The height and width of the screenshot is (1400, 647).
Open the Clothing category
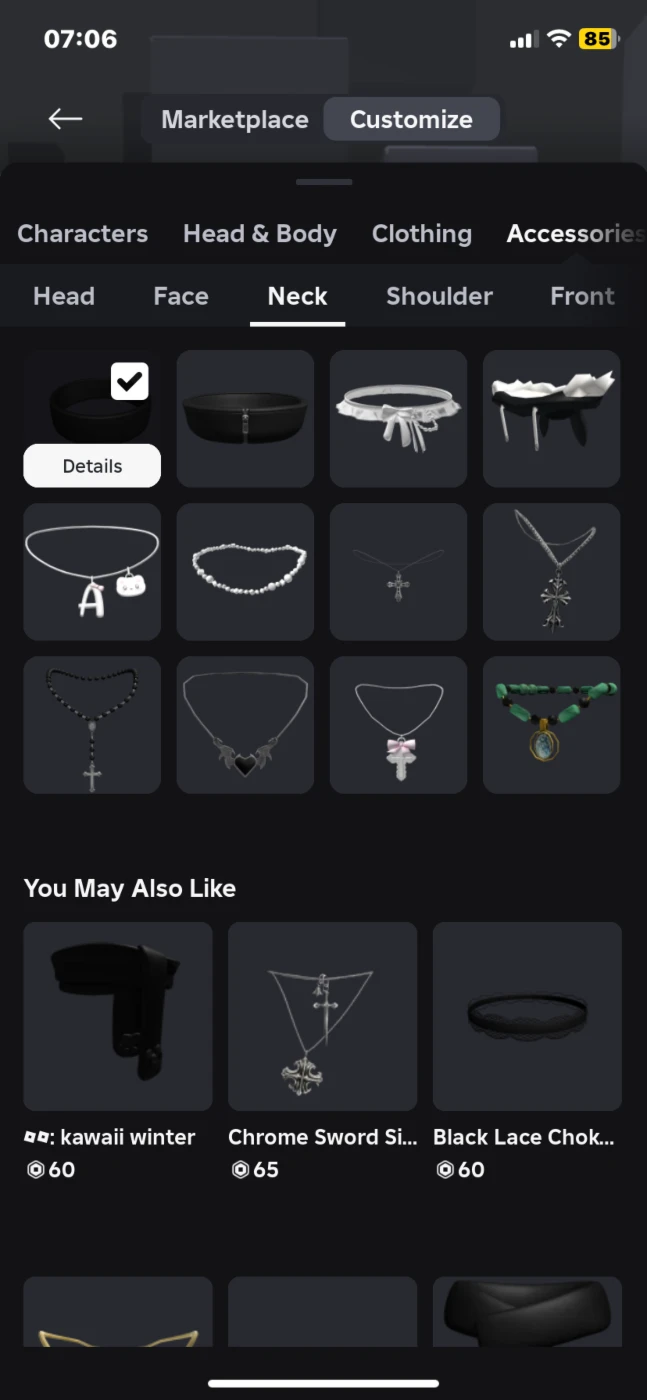pos(421,234)
